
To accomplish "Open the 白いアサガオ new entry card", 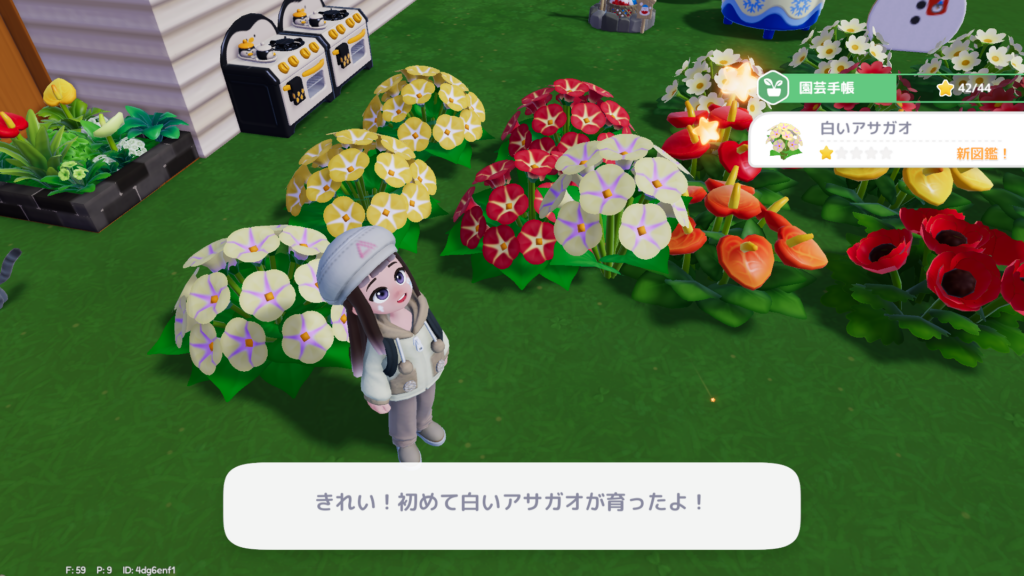I will (x=886, y=140).
